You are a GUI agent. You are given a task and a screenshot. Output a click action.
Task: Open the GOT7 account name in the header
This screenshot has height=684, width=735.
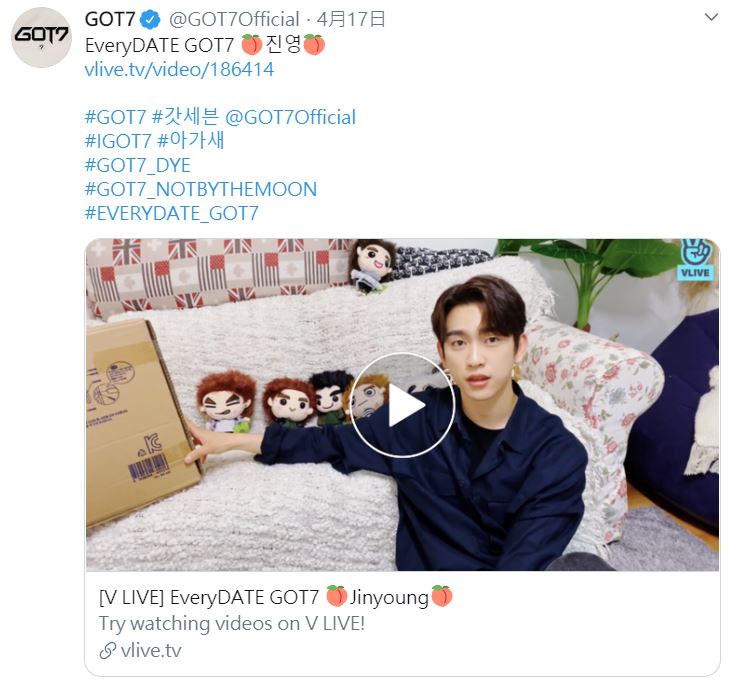point(110,18)
